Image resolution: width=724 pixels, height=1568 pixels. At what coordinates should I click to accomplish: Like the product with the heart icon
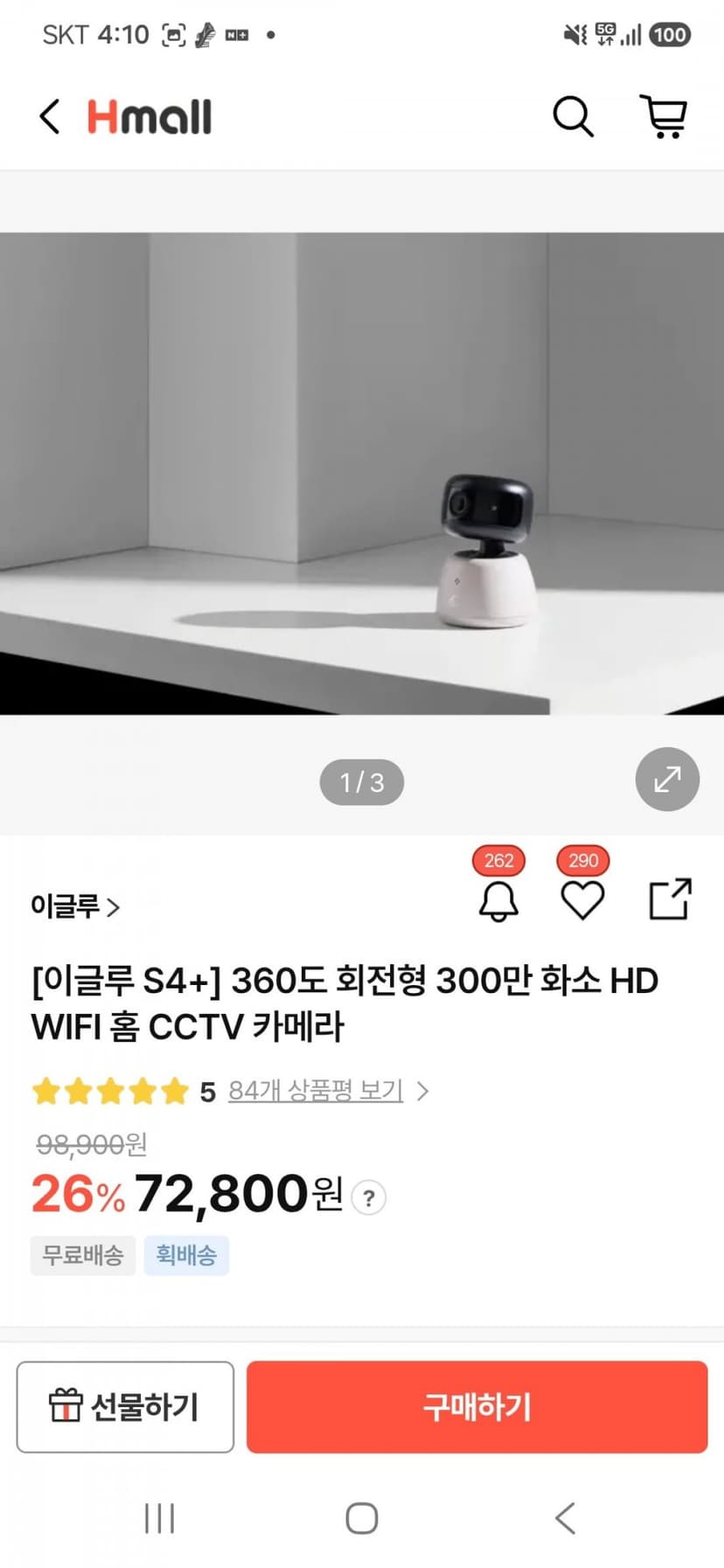coord(582,900)
